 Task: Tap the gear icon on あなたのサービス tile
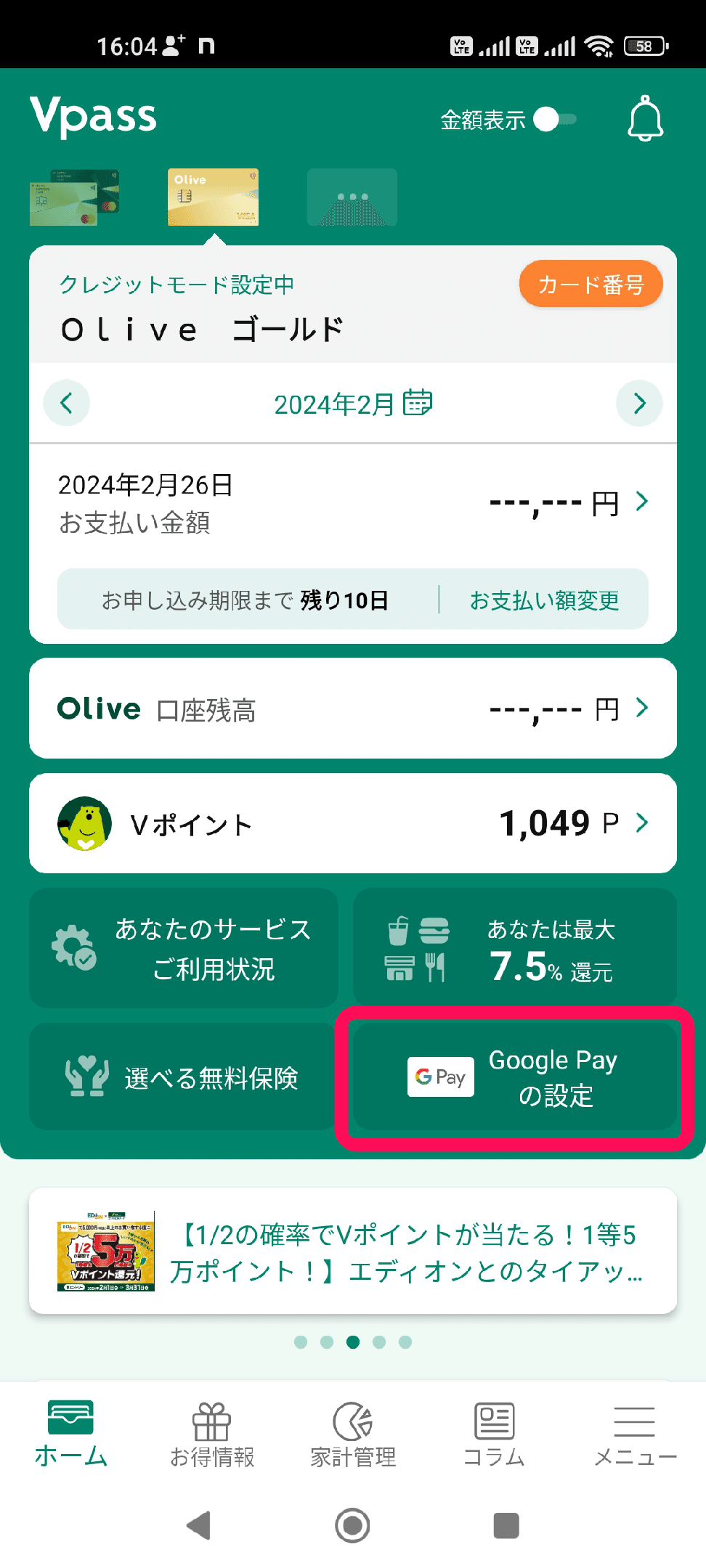coord(75,947)
